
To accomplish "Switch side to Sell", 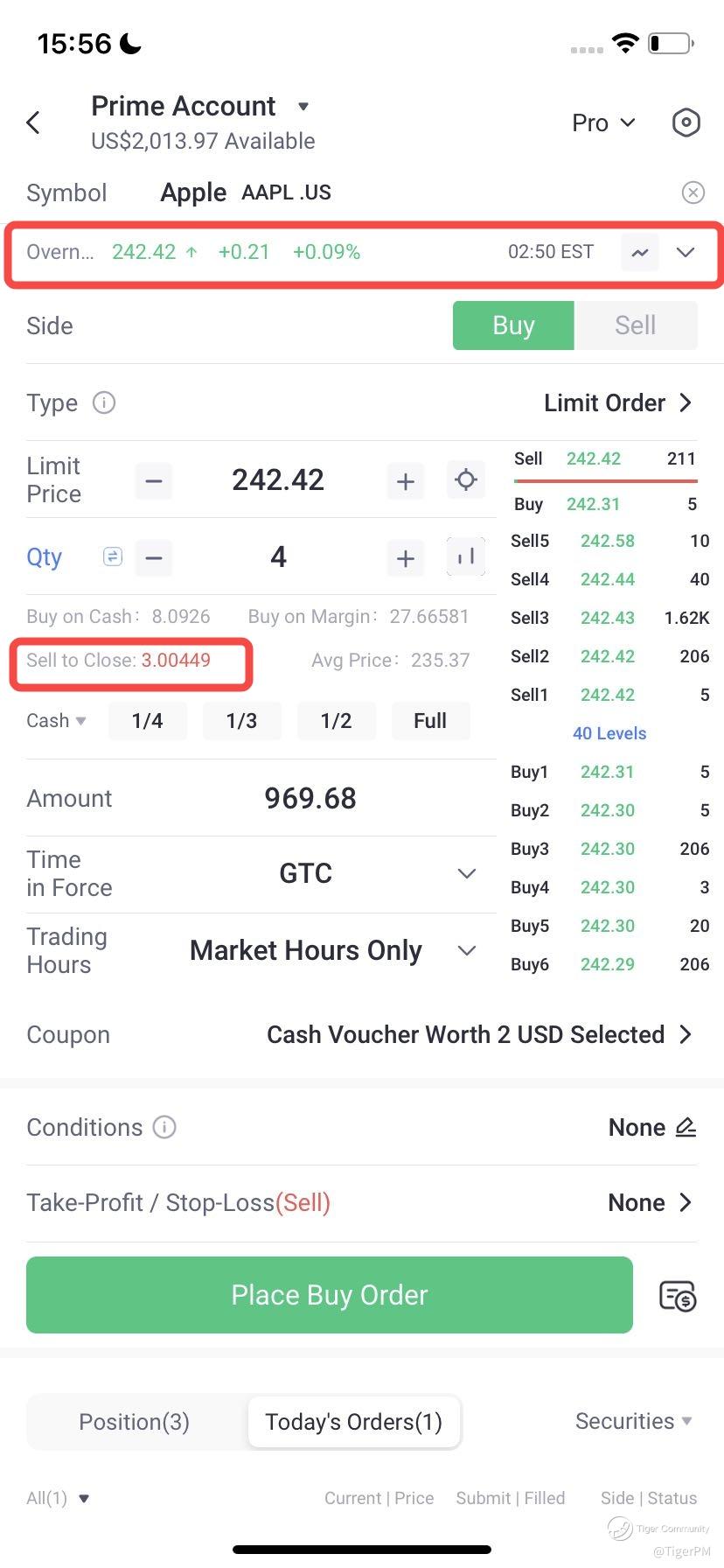I will 636,325.
